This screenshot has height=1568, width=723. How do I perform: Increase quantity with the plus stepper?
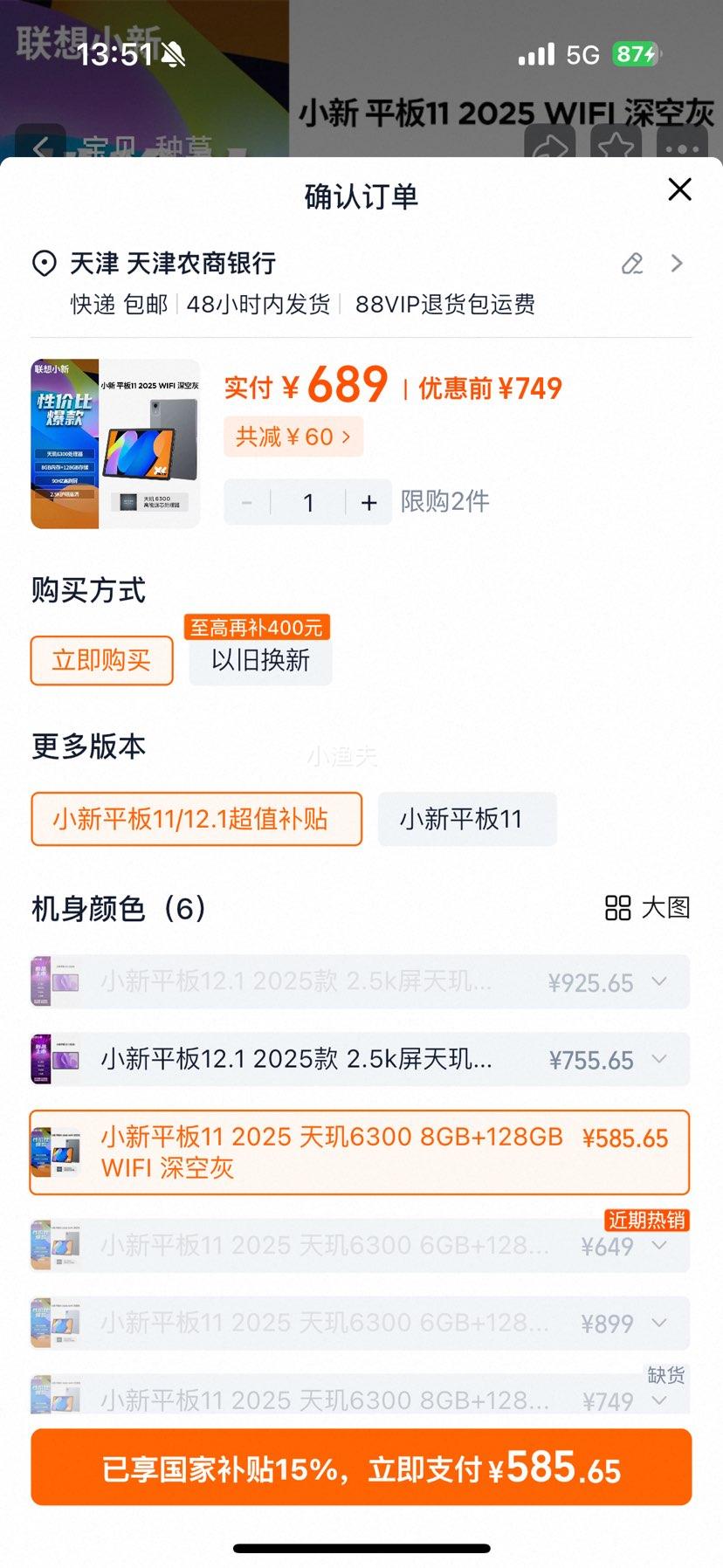[x=368, y=502]
